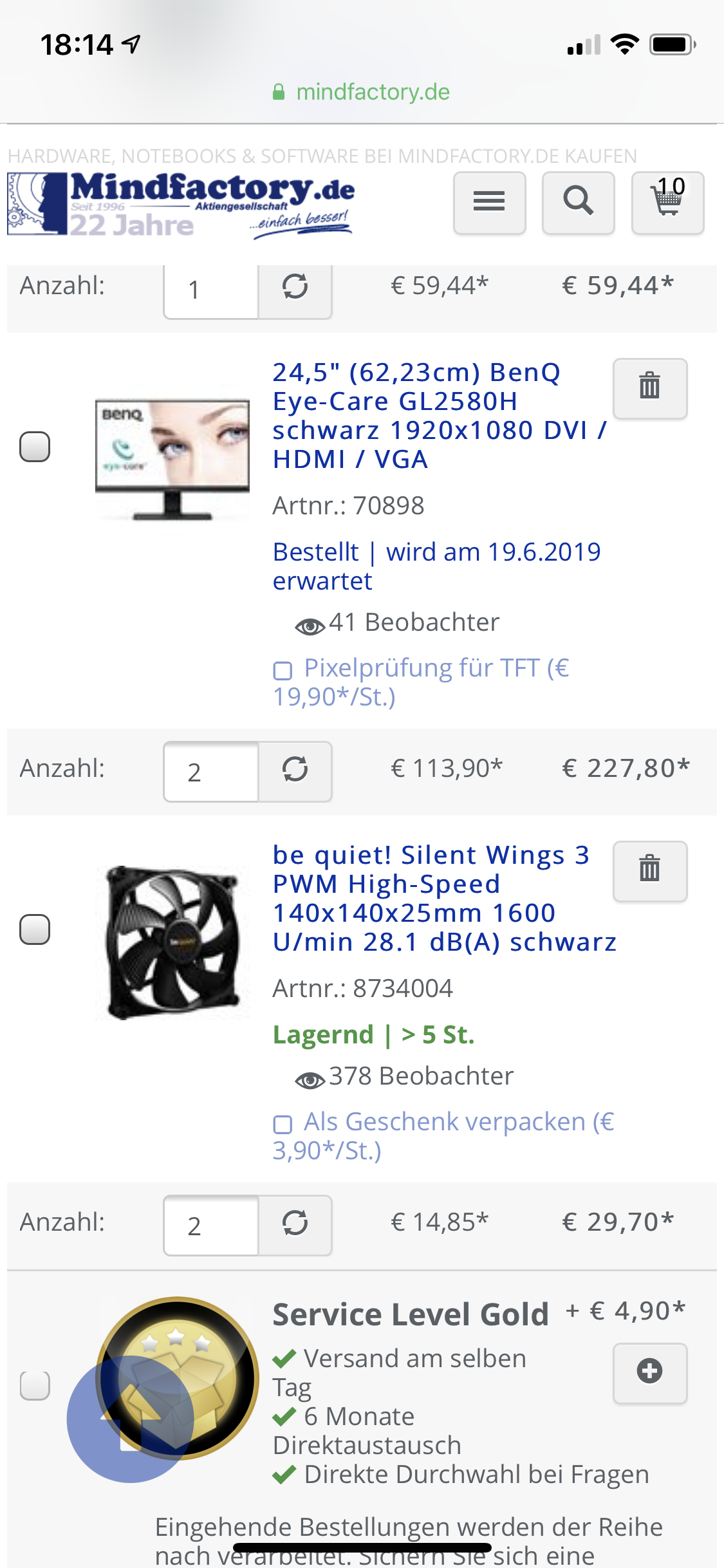The height and width of the screenshot is (1568, 724).
Task: Open the shopping cart with 10 items
Action: (667, 202)
